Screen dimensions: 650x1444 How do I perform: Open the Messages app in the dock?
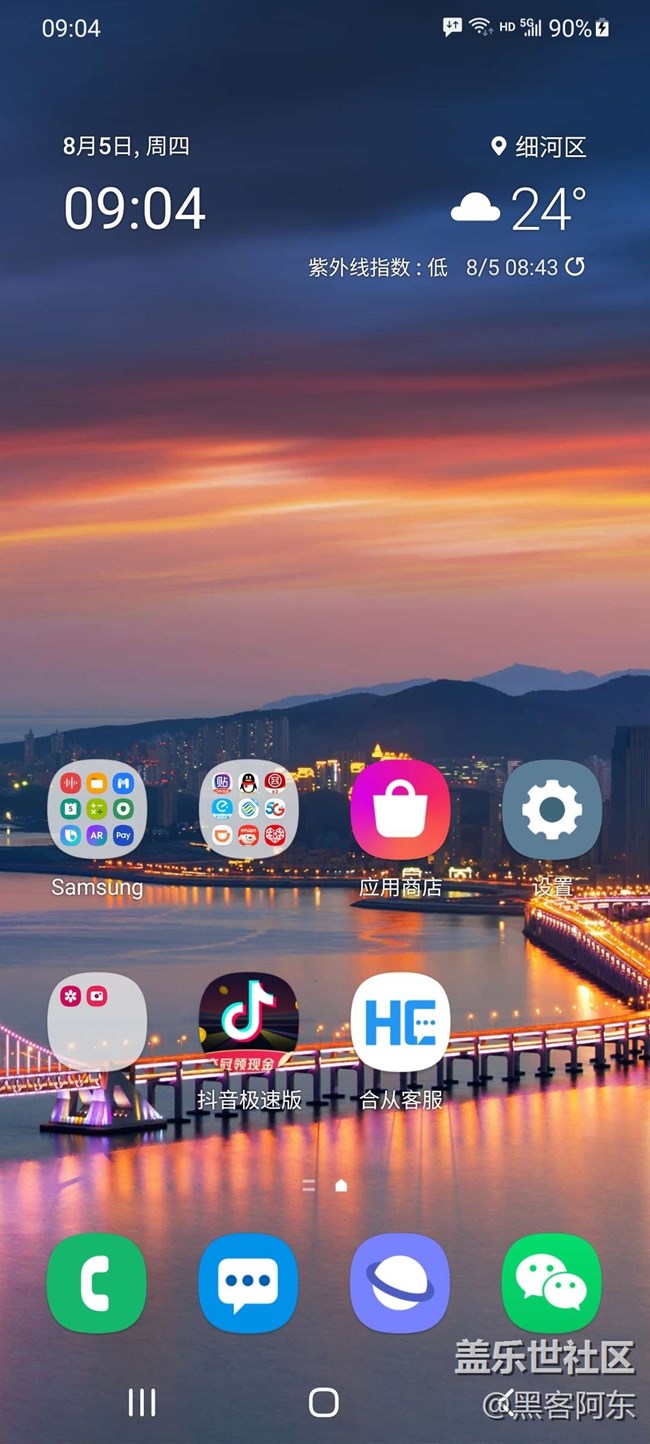(x=248, y=1283)
